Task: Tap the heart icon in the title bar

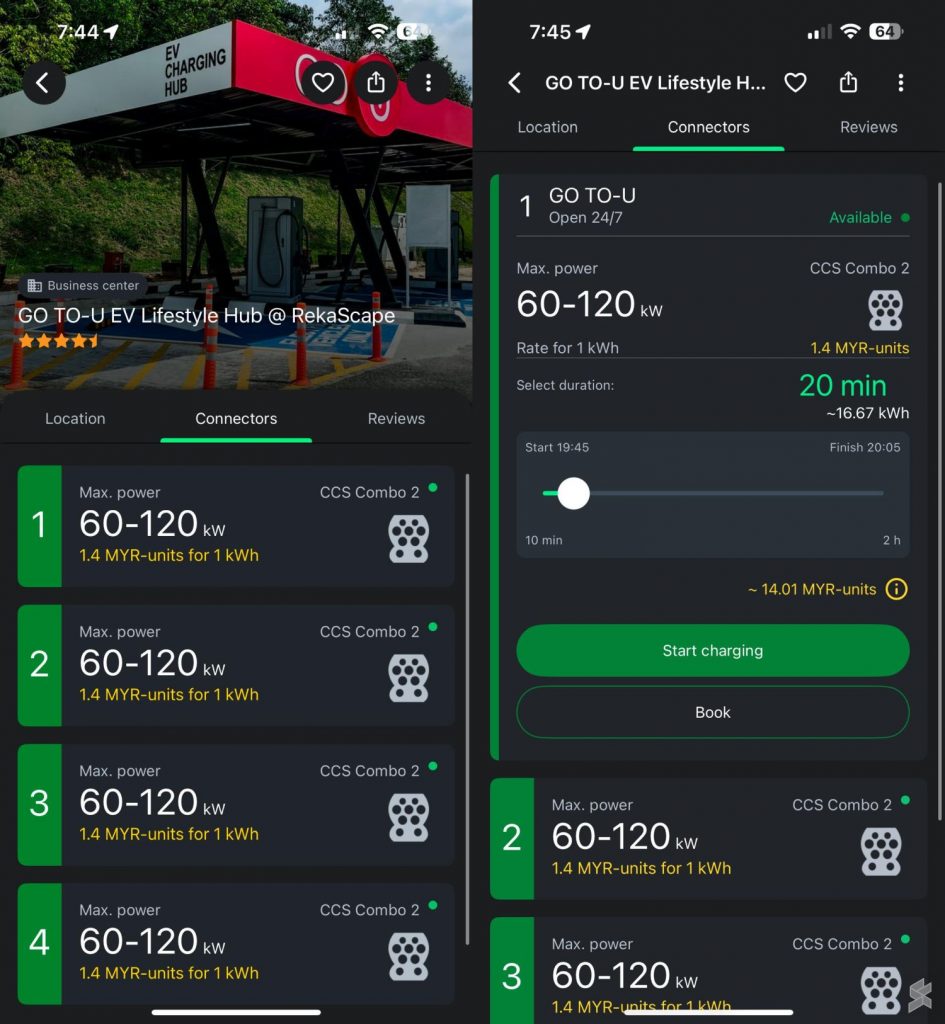Action: (795, 83)
